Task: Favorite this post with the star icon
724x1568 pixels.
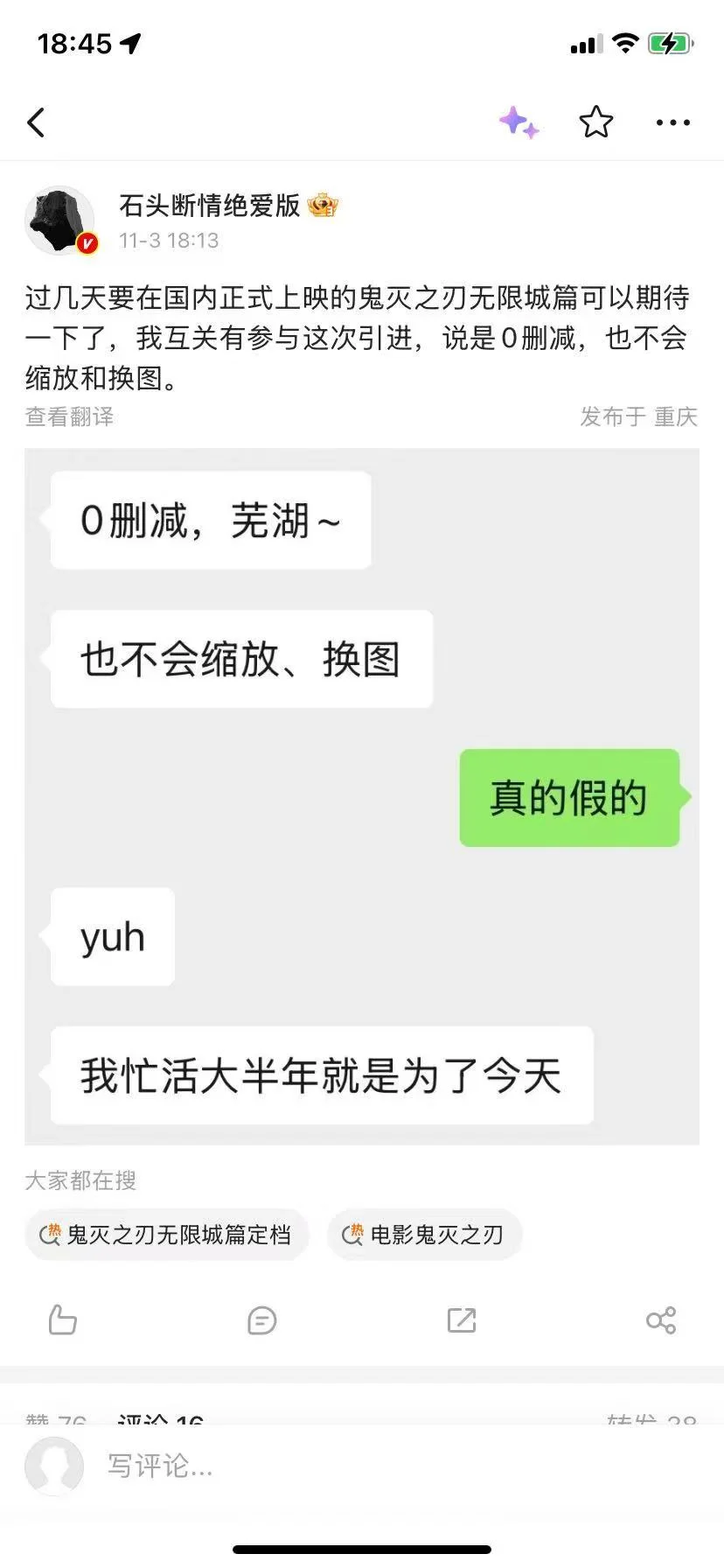Action: [x=595, y=122]
